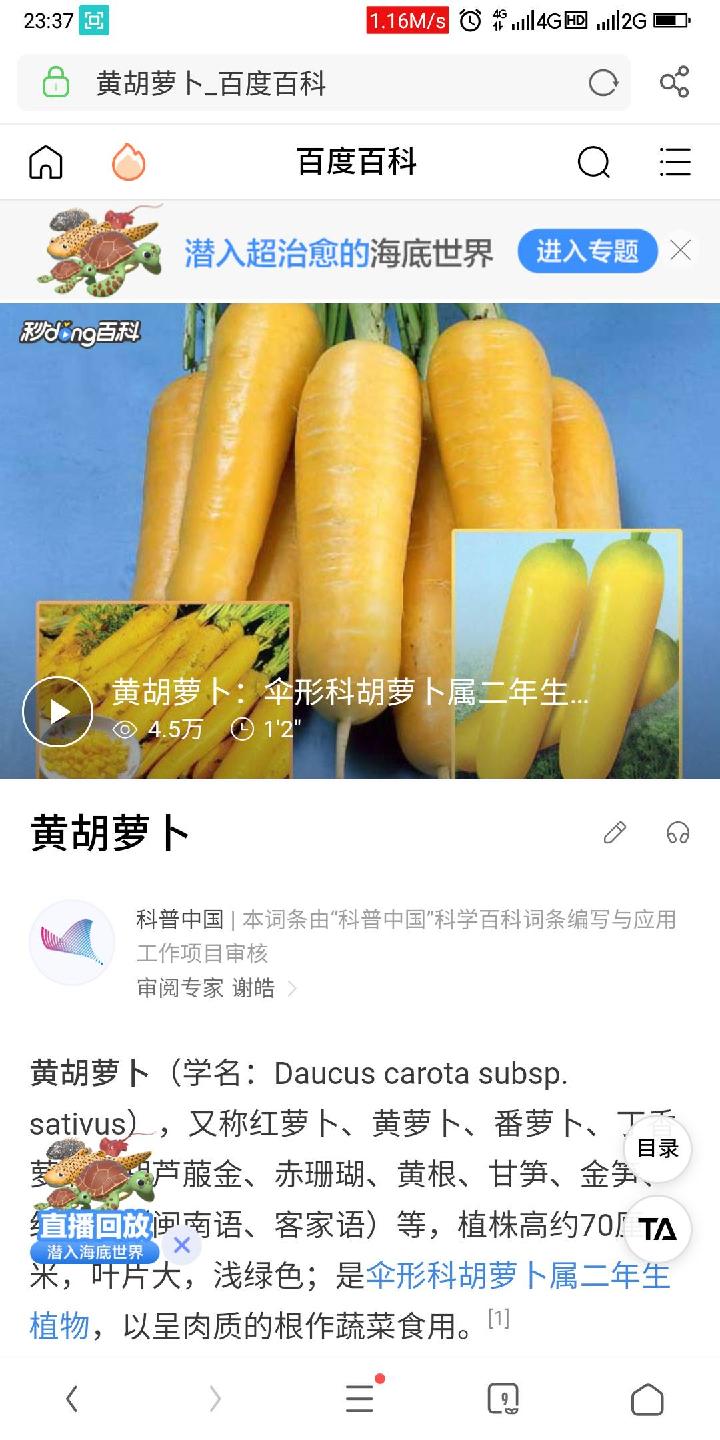
Task: Return to the browser home page
Action: point(647,1399)
